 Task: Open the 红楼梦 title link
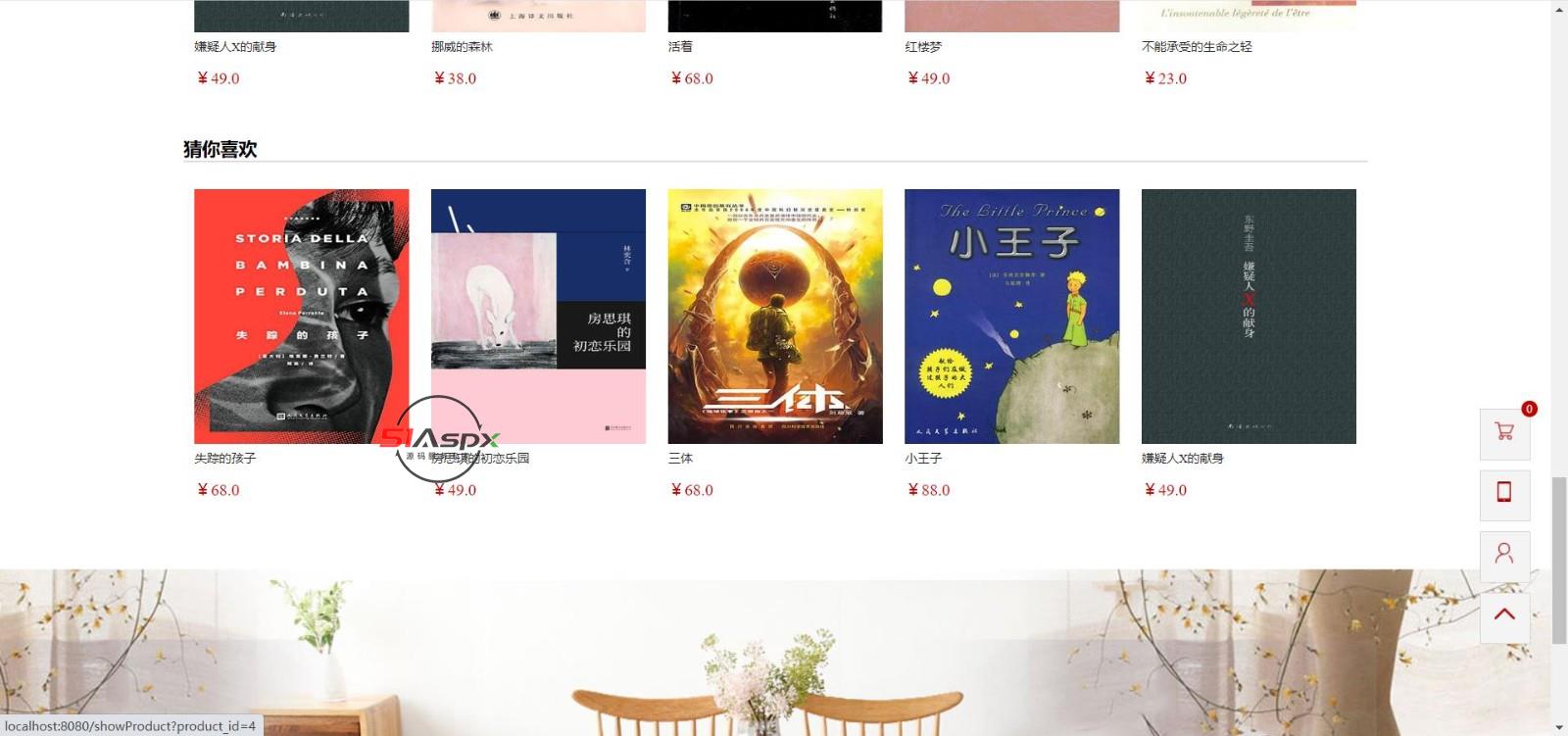(922, 47)
